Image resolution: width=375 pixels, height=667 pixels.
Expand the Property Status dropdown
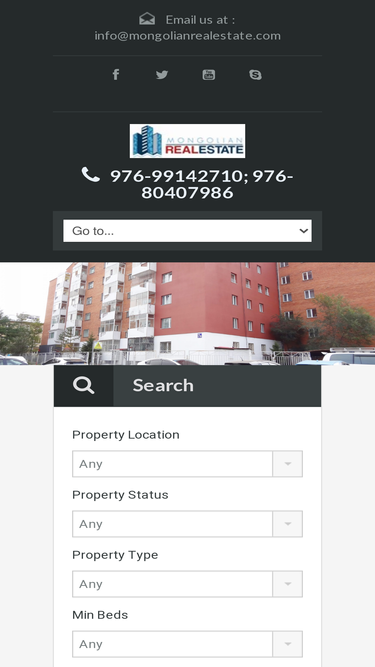tap(188, 524)
